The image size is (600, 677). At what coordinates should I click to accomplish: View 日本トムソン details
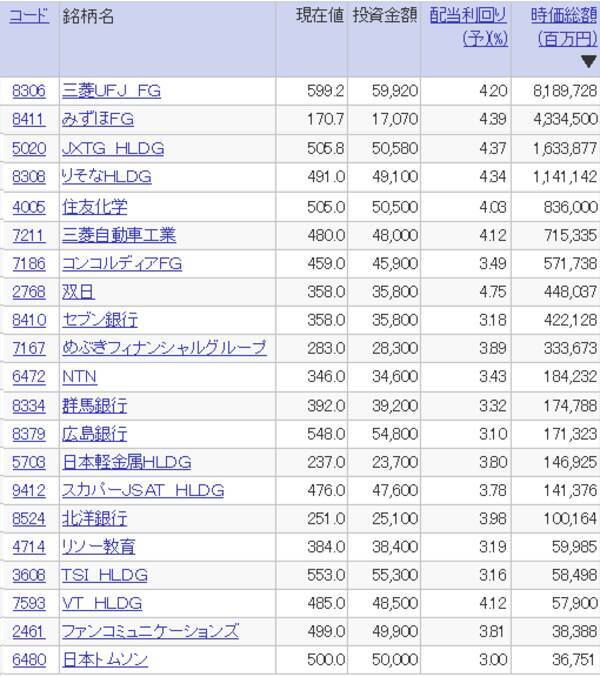[105, 660]
